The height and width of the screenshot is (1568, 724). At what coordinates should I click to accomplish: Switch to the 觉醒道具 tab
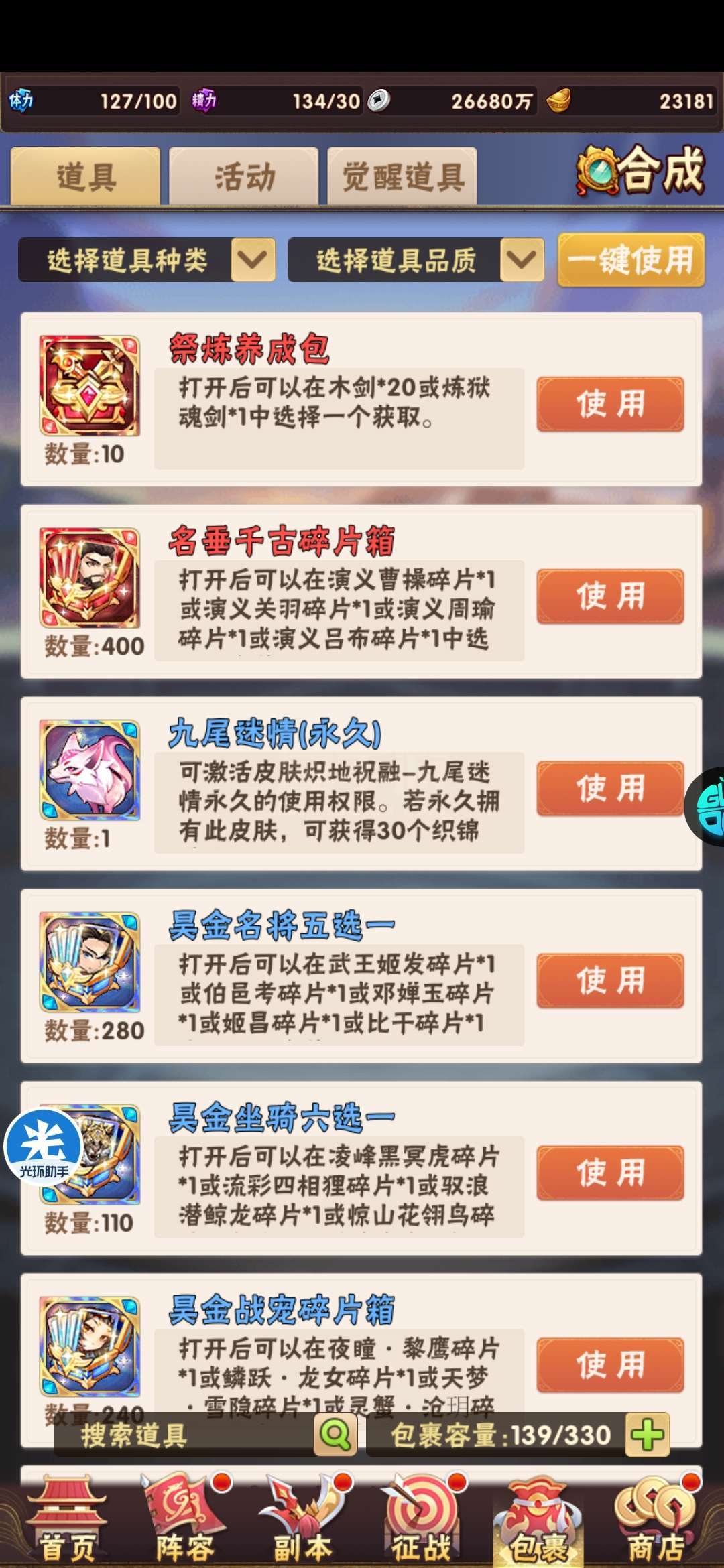pos(402,176)
